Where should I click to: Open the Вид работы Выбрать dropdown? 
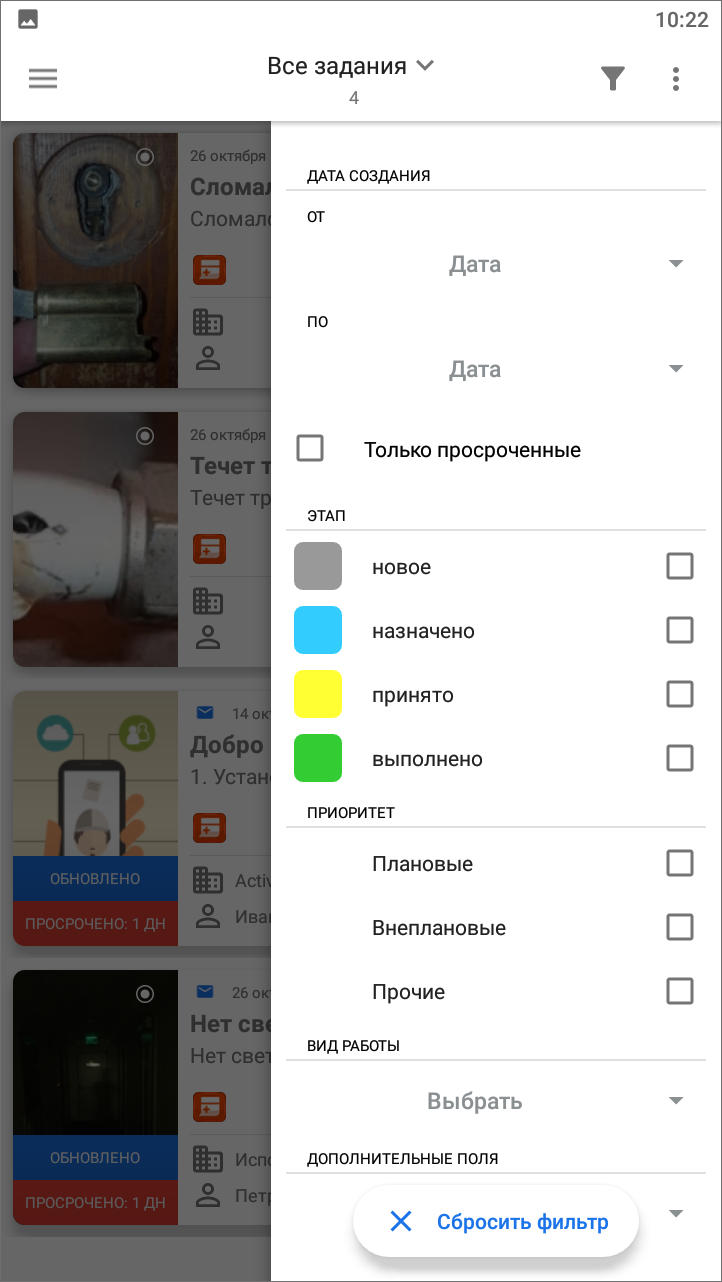495,1102
